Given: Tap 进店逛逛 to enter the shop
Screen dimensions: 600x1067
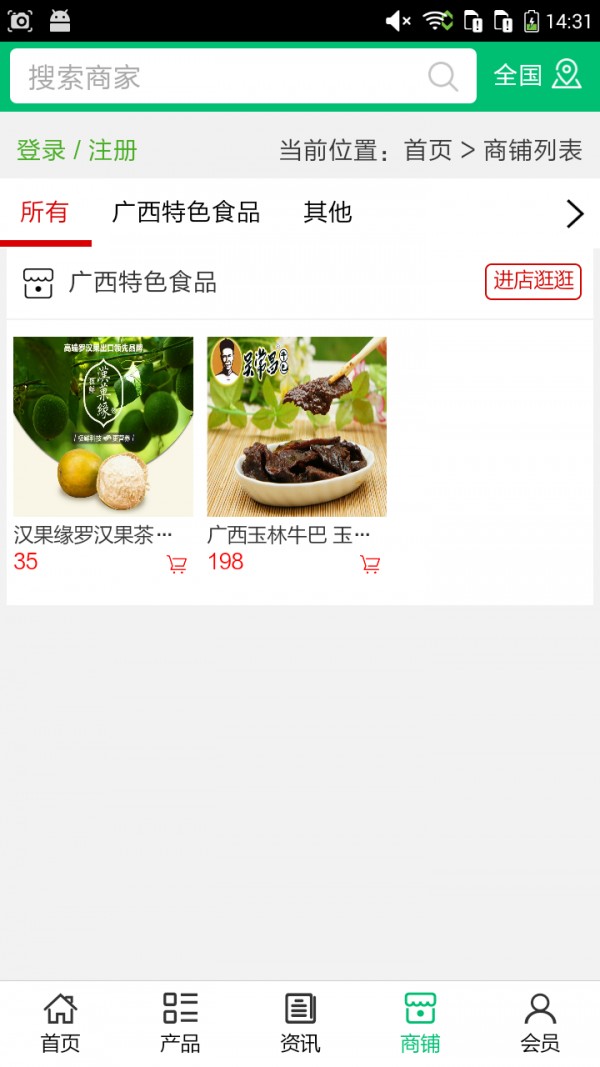Looking at the screenshot, I should pyautogui.click(x=533, y=281).
